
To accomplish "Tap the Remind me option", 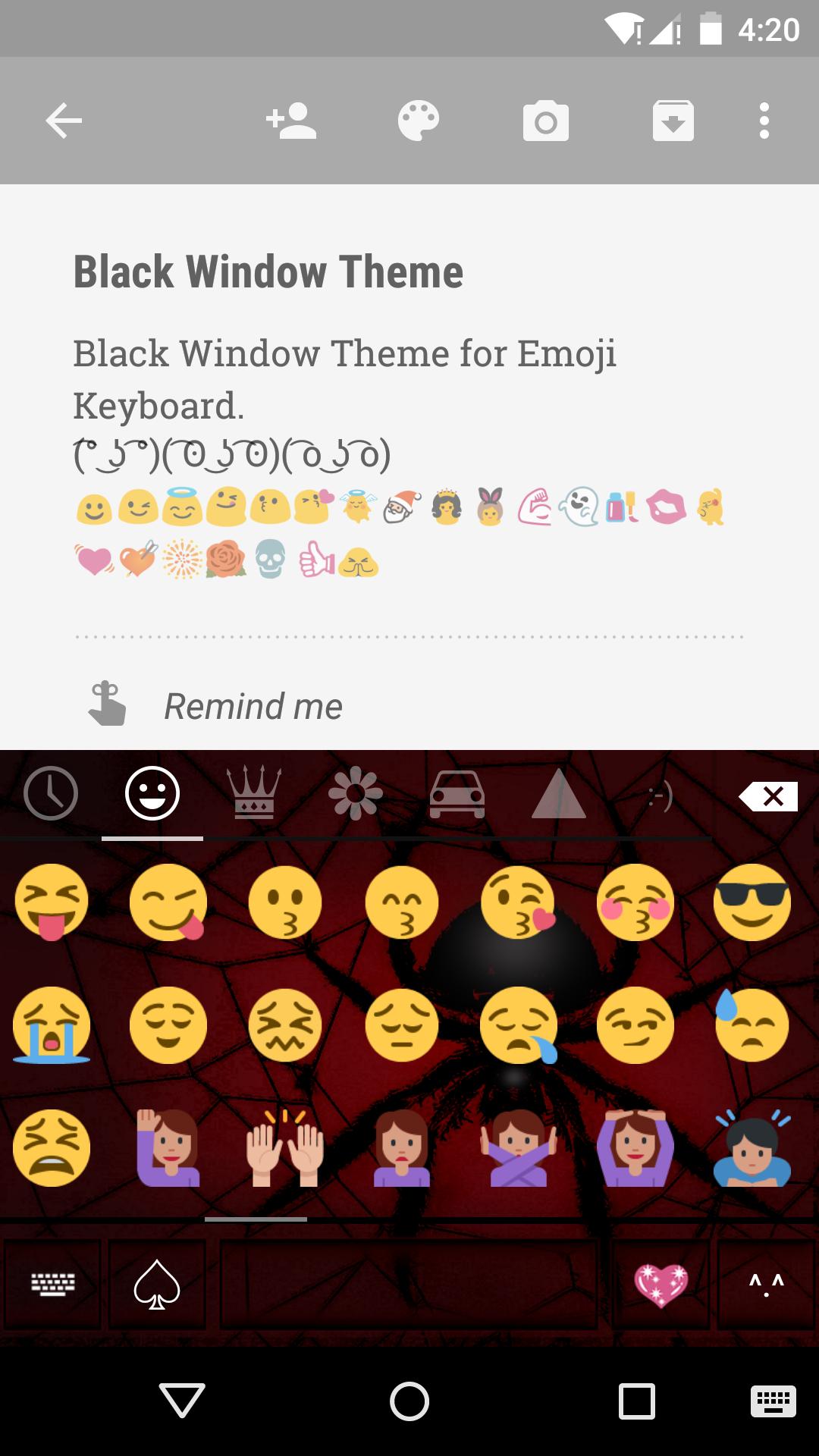I will [x=253, y=706].
